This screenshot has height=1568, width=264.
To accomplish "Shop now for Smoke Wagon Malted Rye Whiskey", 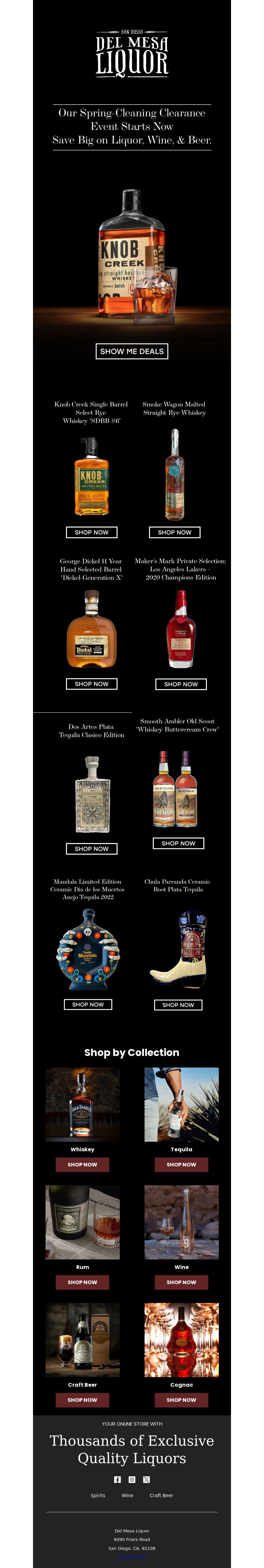I will point(174,532).
